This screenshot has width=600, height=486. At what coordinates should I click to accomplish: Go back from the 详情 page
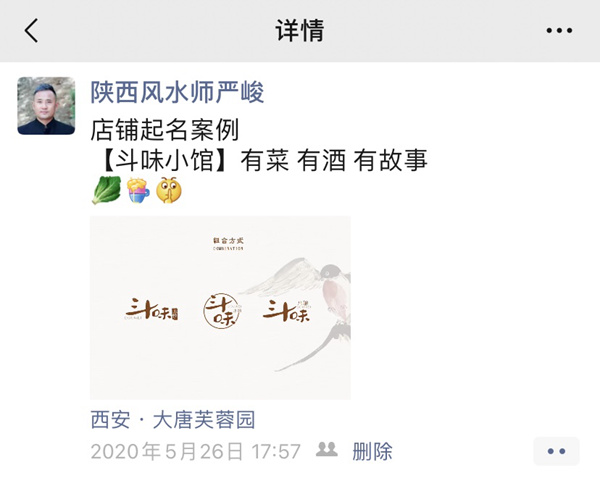coord(31,31)
